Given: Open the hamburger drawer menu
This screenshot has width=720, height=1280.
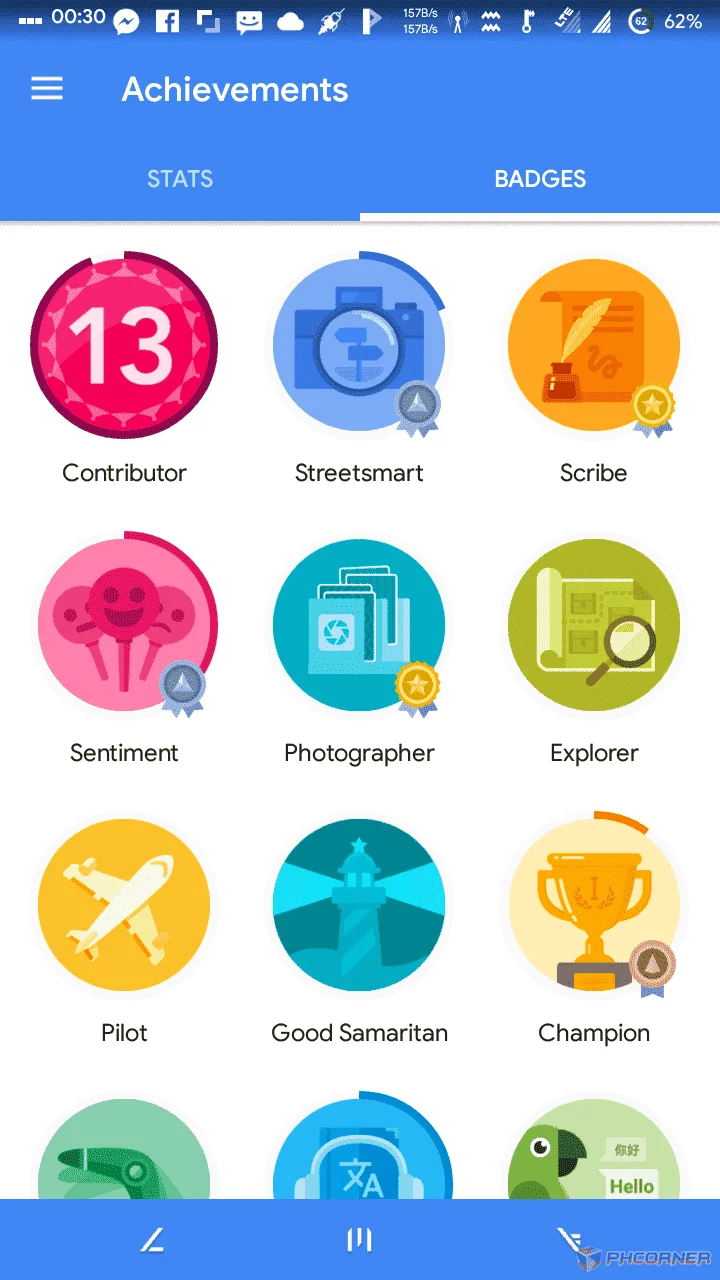Looking at the screenshot, I should 47,89.
